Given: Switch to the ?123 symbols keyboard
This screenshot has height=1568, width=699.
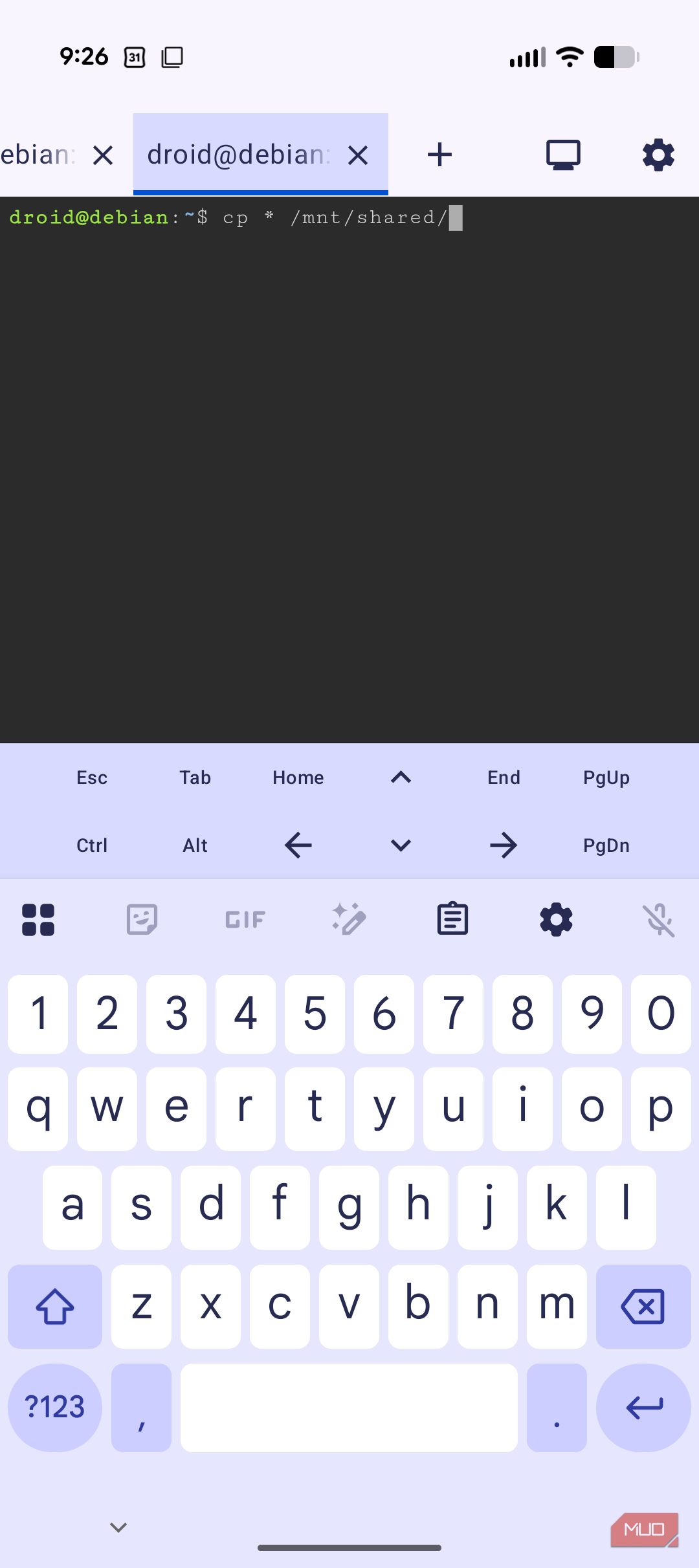Looking at the screenshot, I should (x=55, y=1408).
